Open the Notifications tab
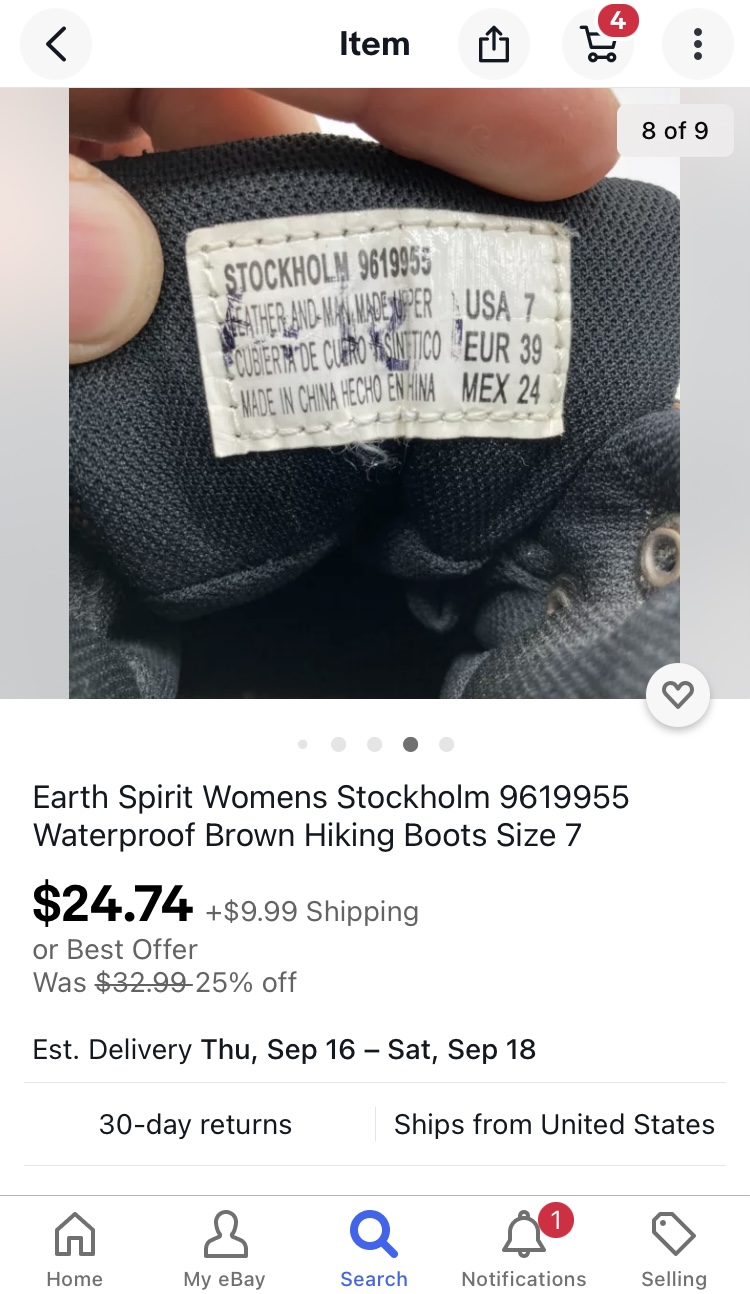750x1294 pixels. point(524,1249)
